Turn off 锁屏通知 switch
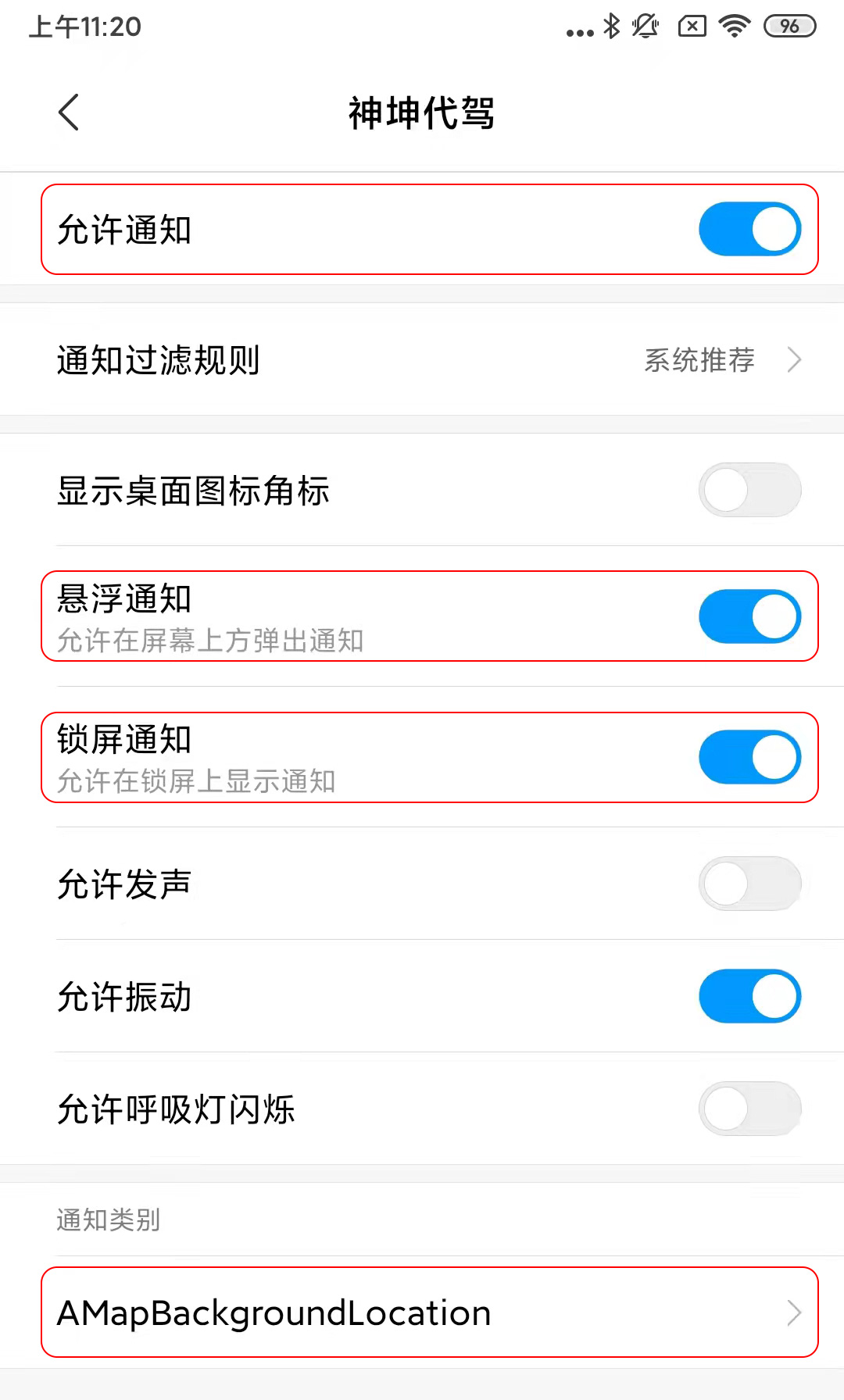 click(749, 757)
